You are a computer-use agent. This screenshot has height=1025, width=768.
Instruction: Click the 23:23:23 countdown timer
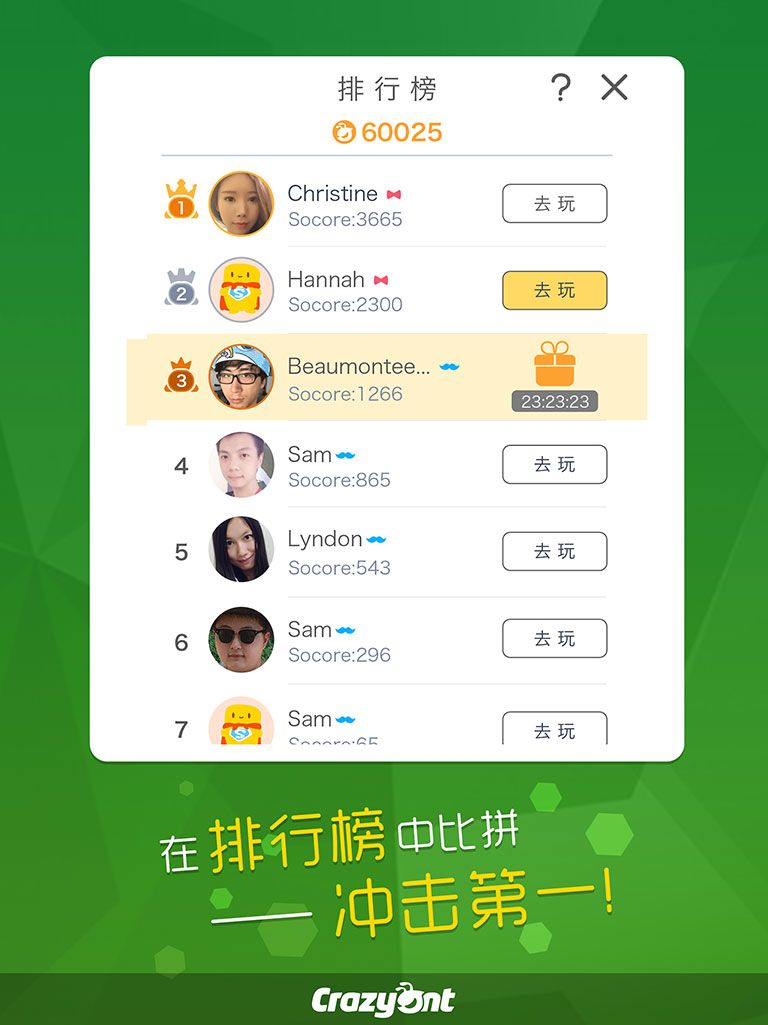(x=556, y=401)
